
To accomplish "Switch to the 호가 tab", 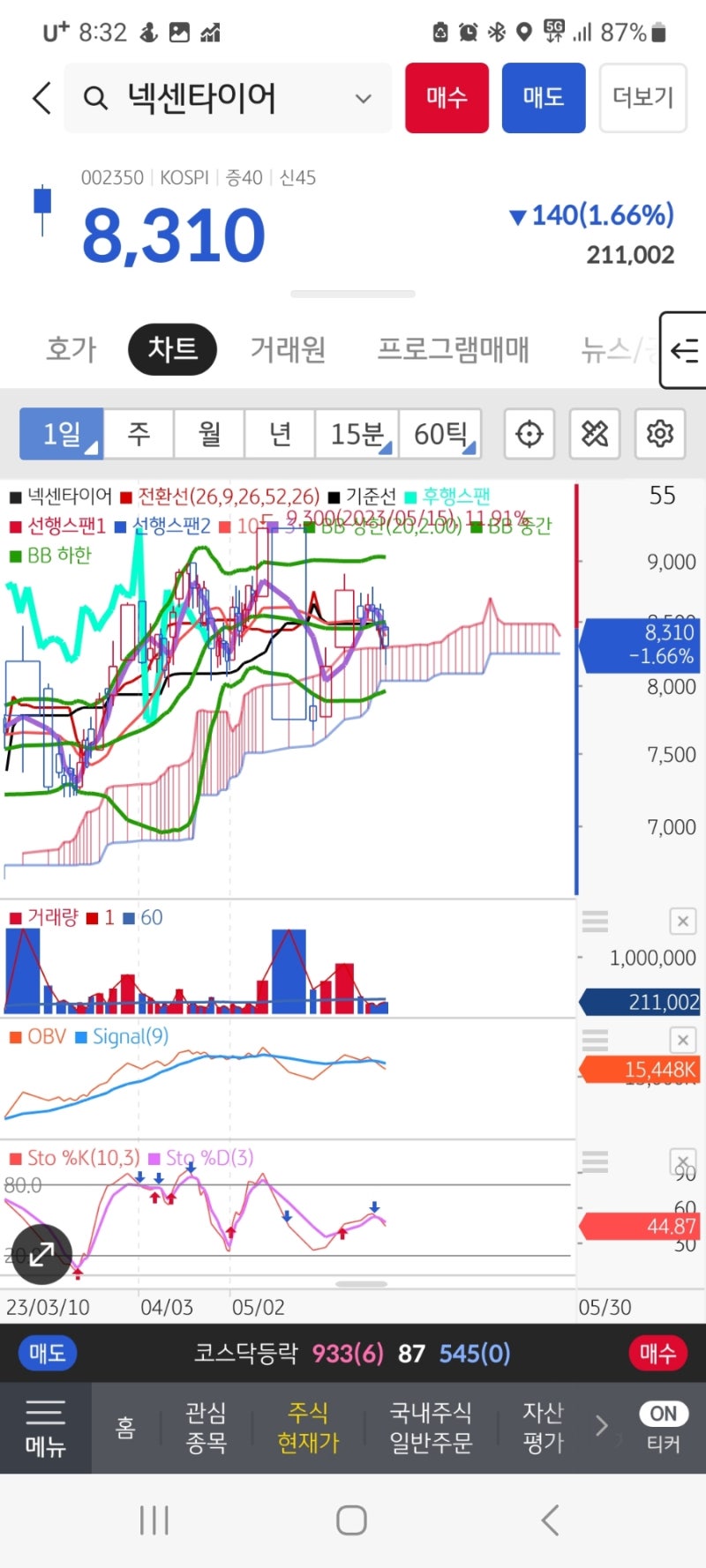I will [71, 349].
